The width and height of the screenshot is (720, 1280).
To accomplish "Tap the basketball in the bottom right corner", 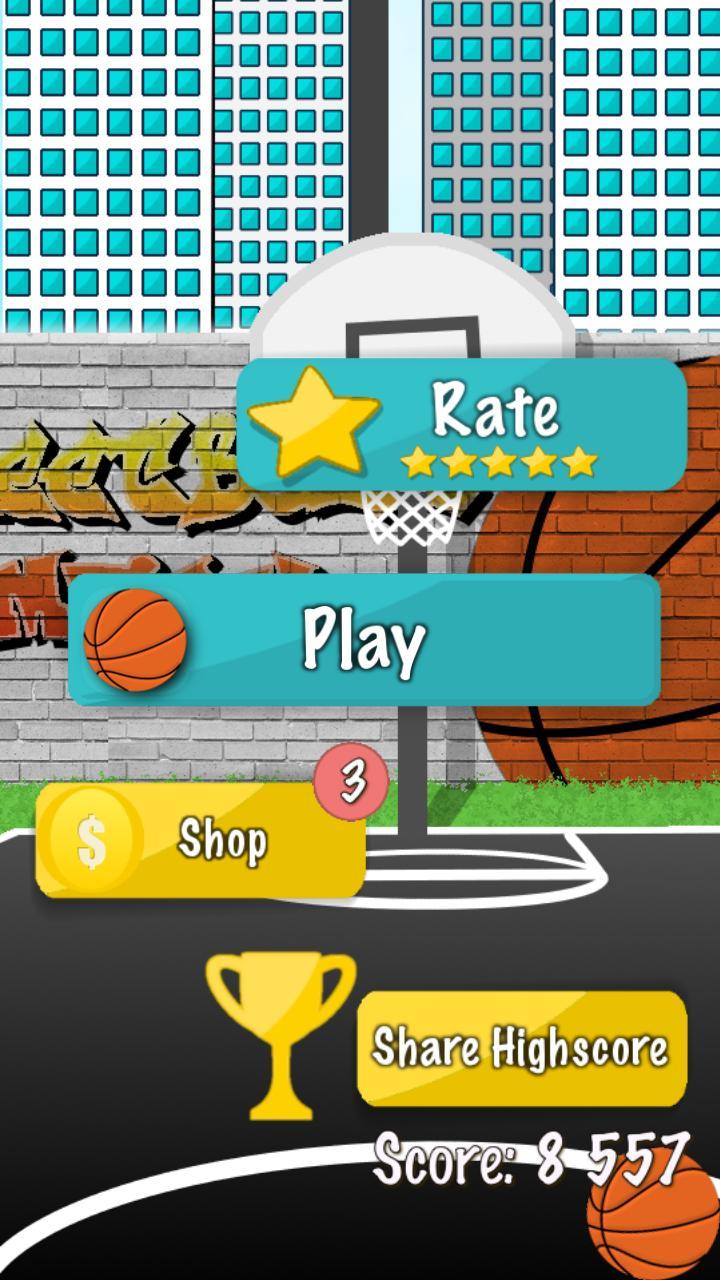I will (x=650, y=1225).
